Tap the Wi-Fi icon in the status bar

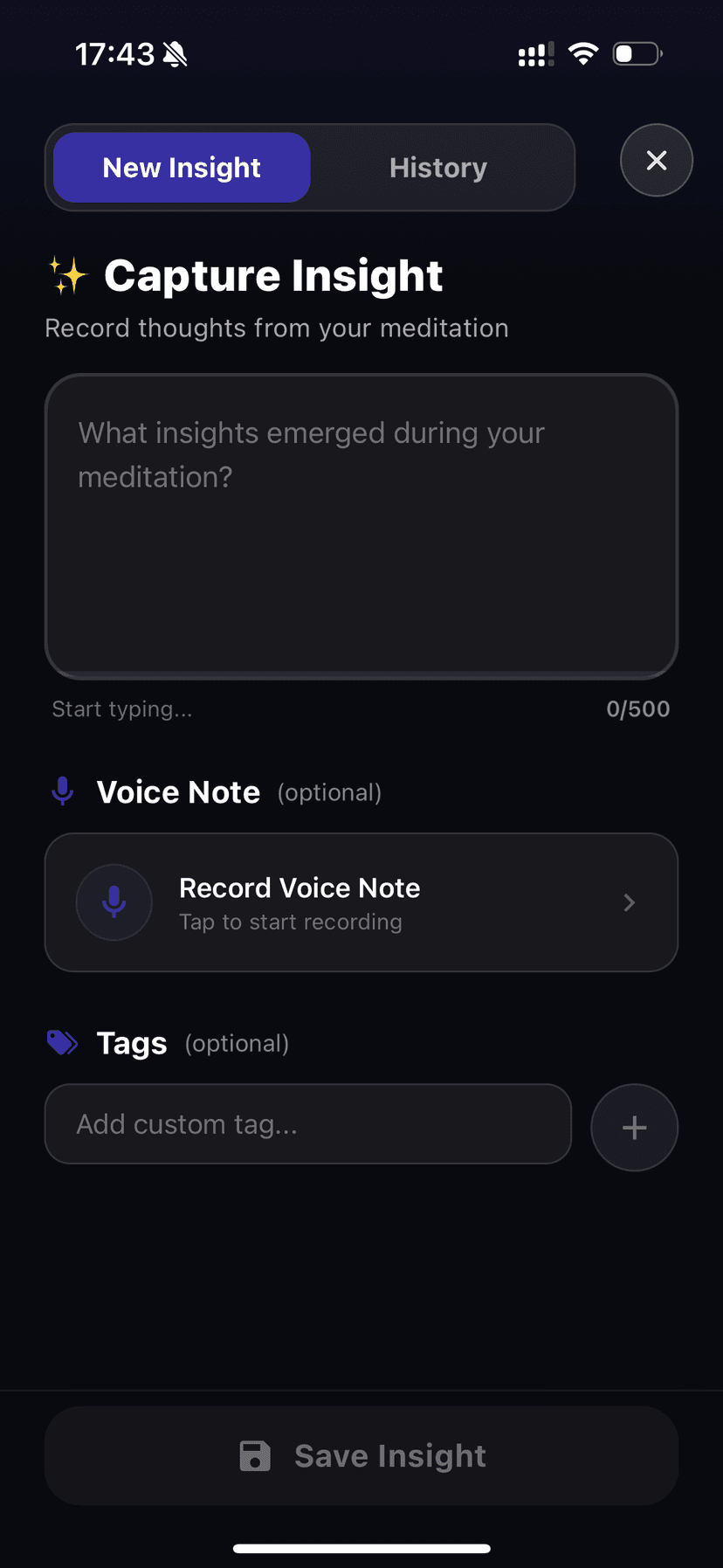tap(583, 52)
